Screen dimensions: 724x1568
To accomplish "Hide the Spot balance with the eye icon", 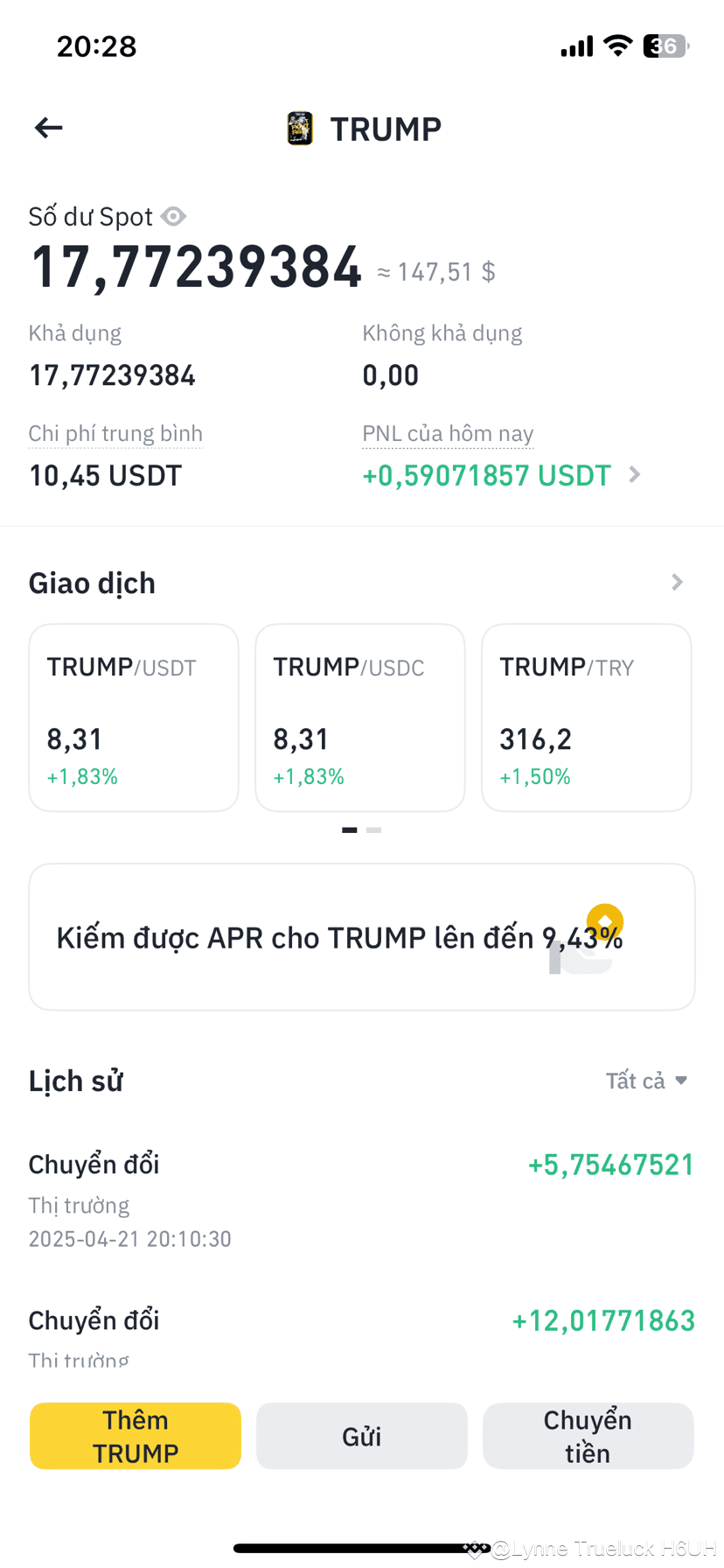I will (x=174, y=216).
